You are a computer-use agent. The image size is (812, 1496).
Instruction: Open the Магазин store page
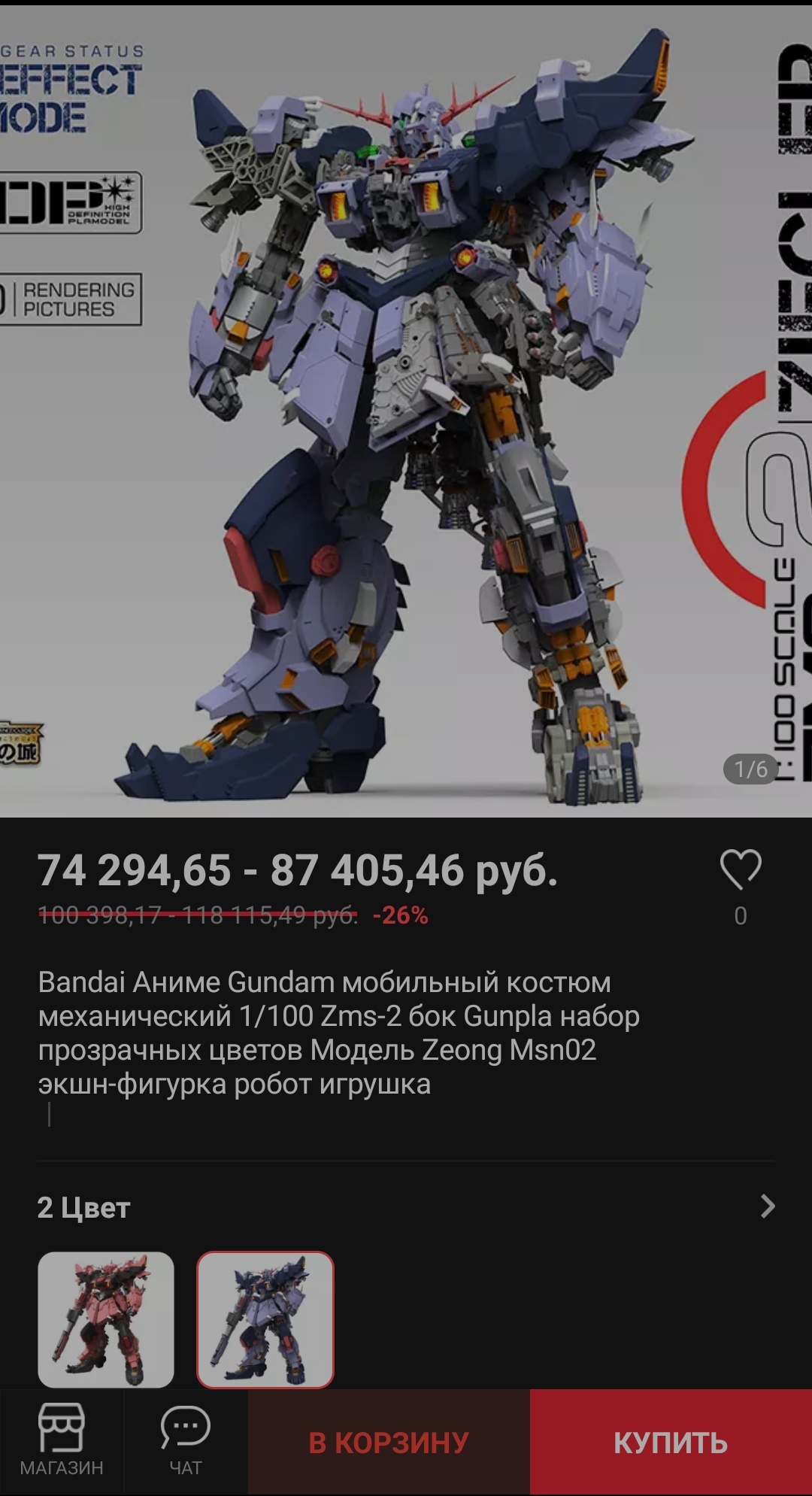(62, 1440)
